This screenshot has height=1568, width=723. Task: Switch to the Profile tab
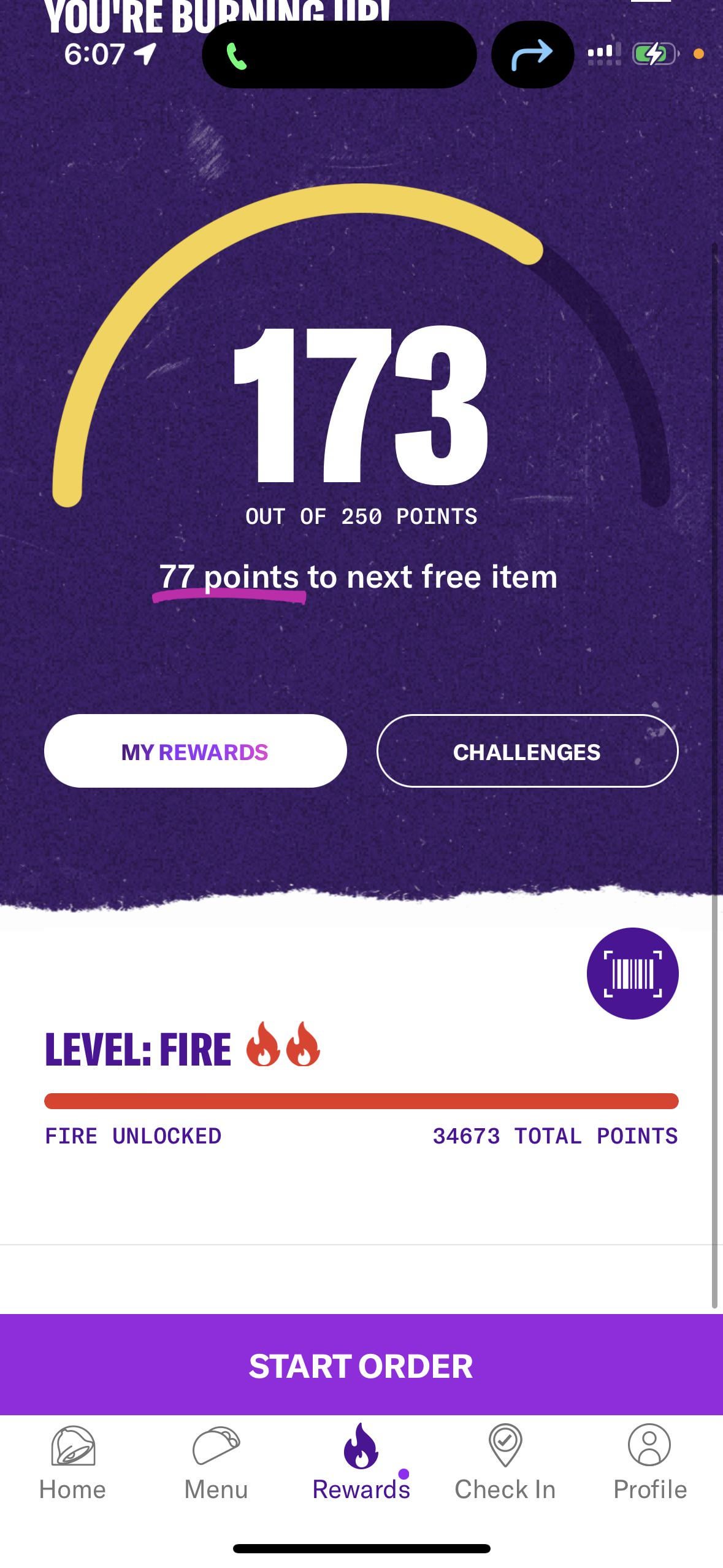649,1463
